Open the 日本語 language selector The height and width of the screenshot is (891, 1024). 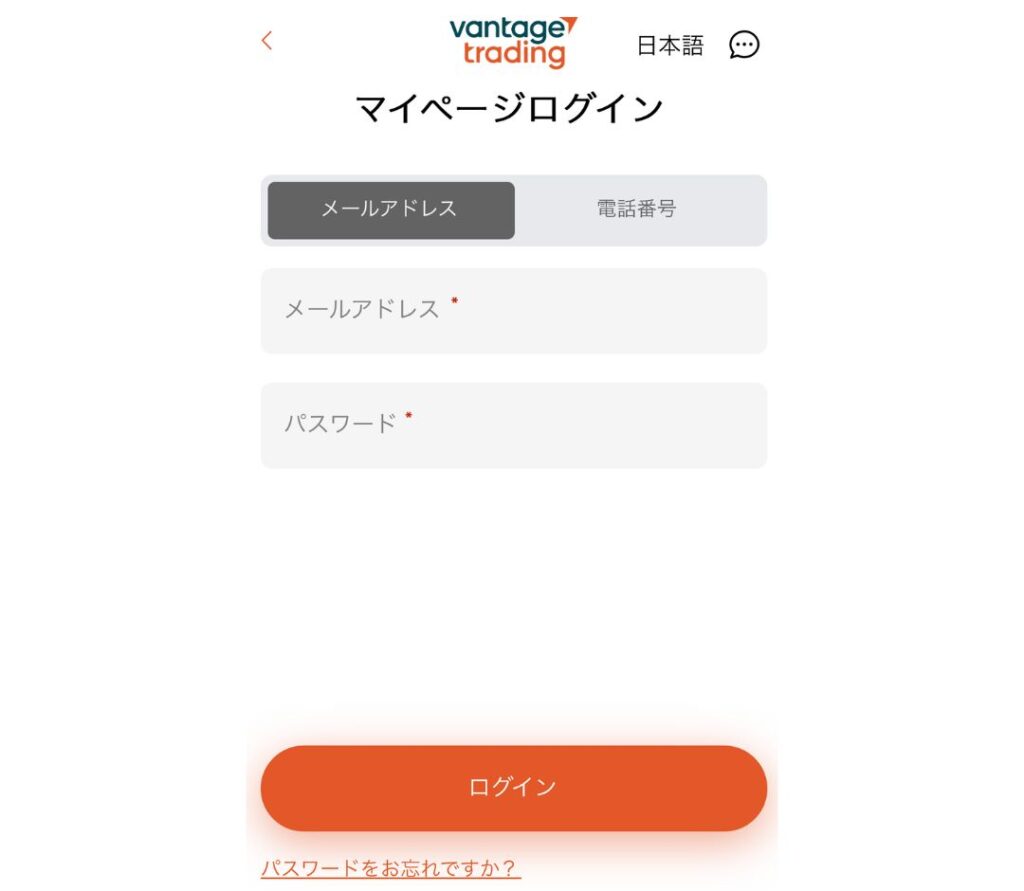click(x=670, y=45)
